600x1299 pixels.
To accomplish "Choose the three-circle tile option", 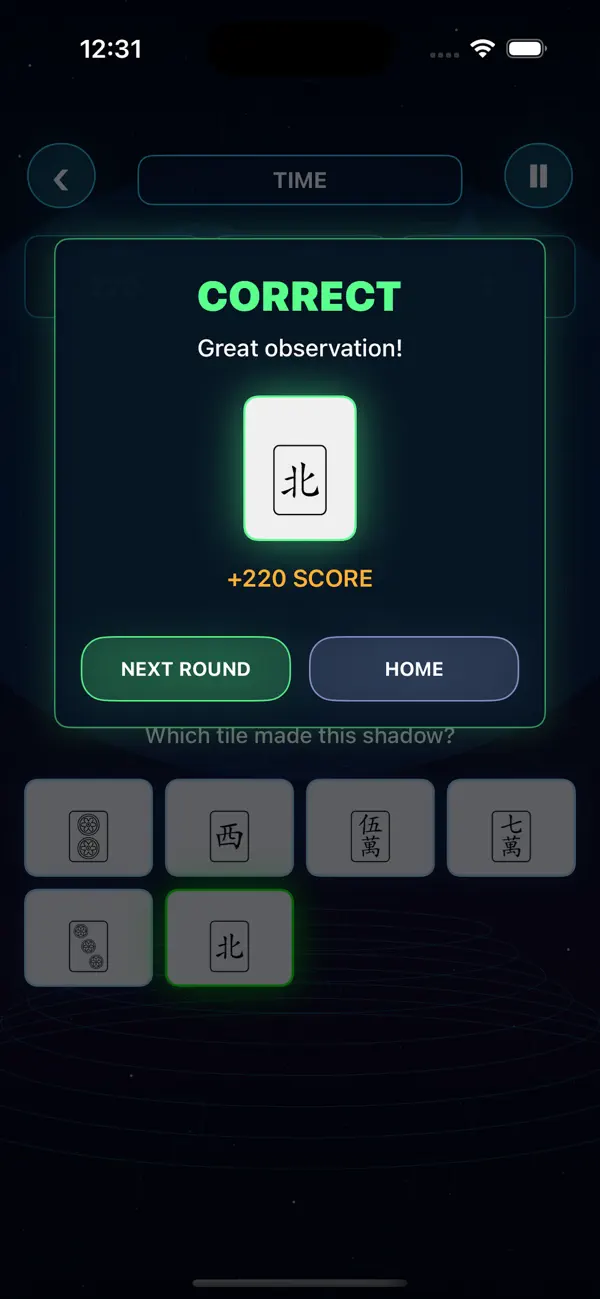I will coord(88,938).
